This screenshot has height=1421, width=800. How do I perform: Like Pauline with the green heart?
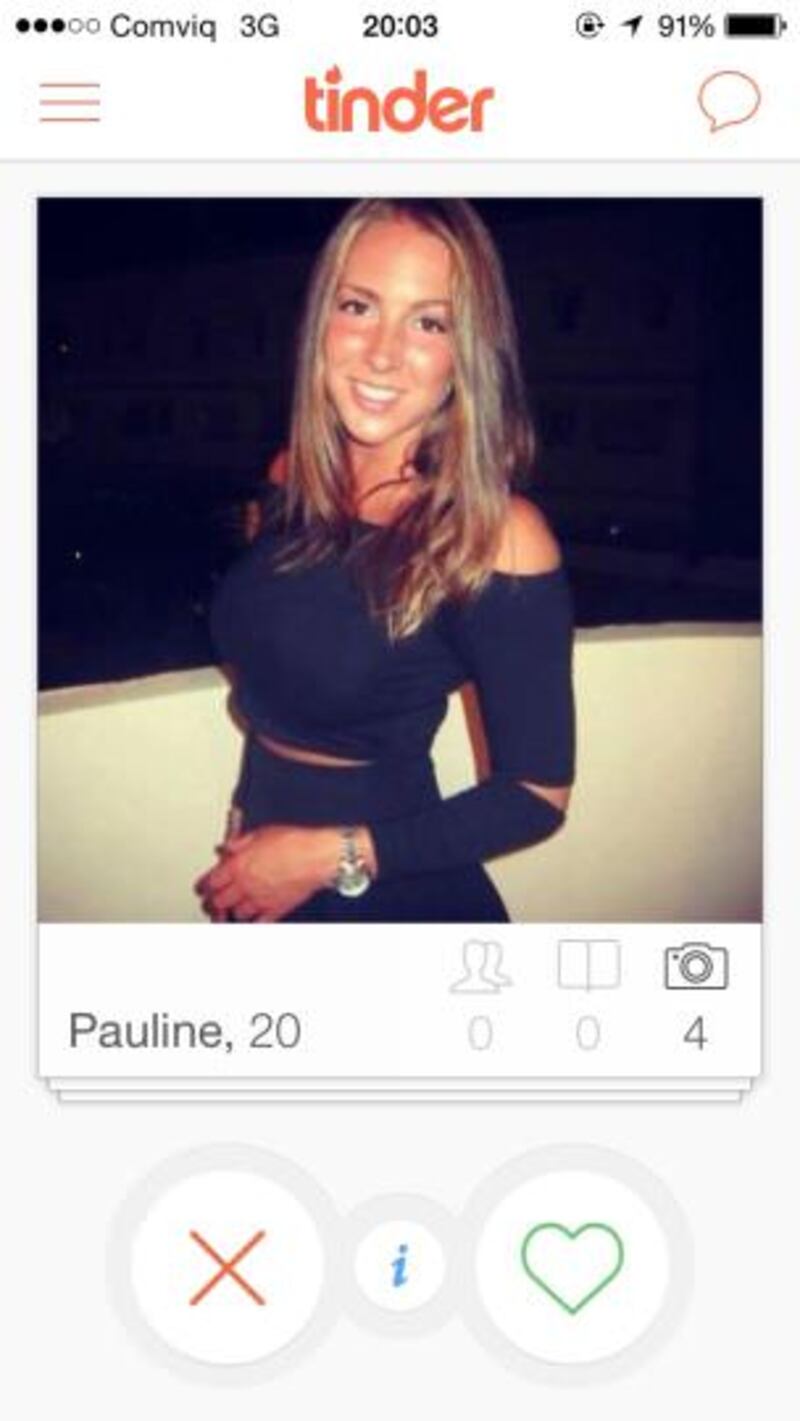(572, 1267)
